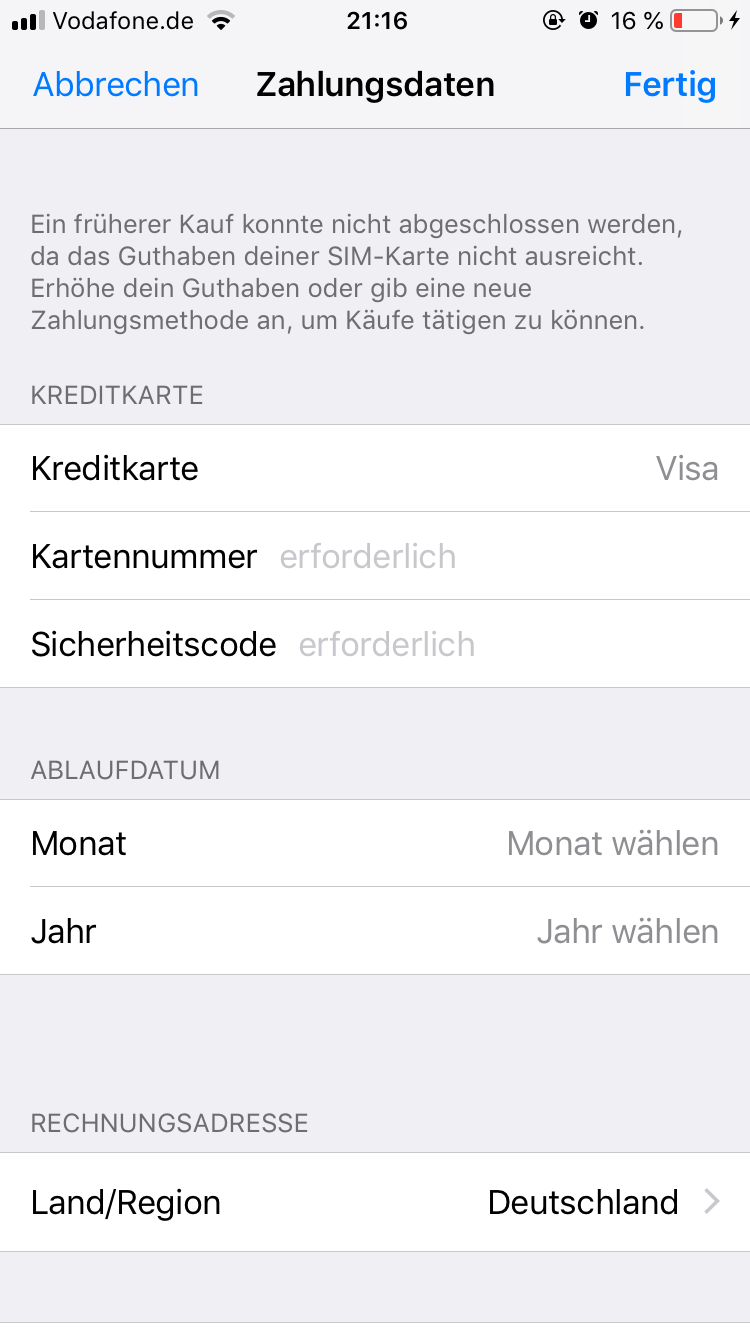This screenshot has width=750, height=1334.
Task: Tap Abbrechen to cancel payment entry
Action: point(116,85)
